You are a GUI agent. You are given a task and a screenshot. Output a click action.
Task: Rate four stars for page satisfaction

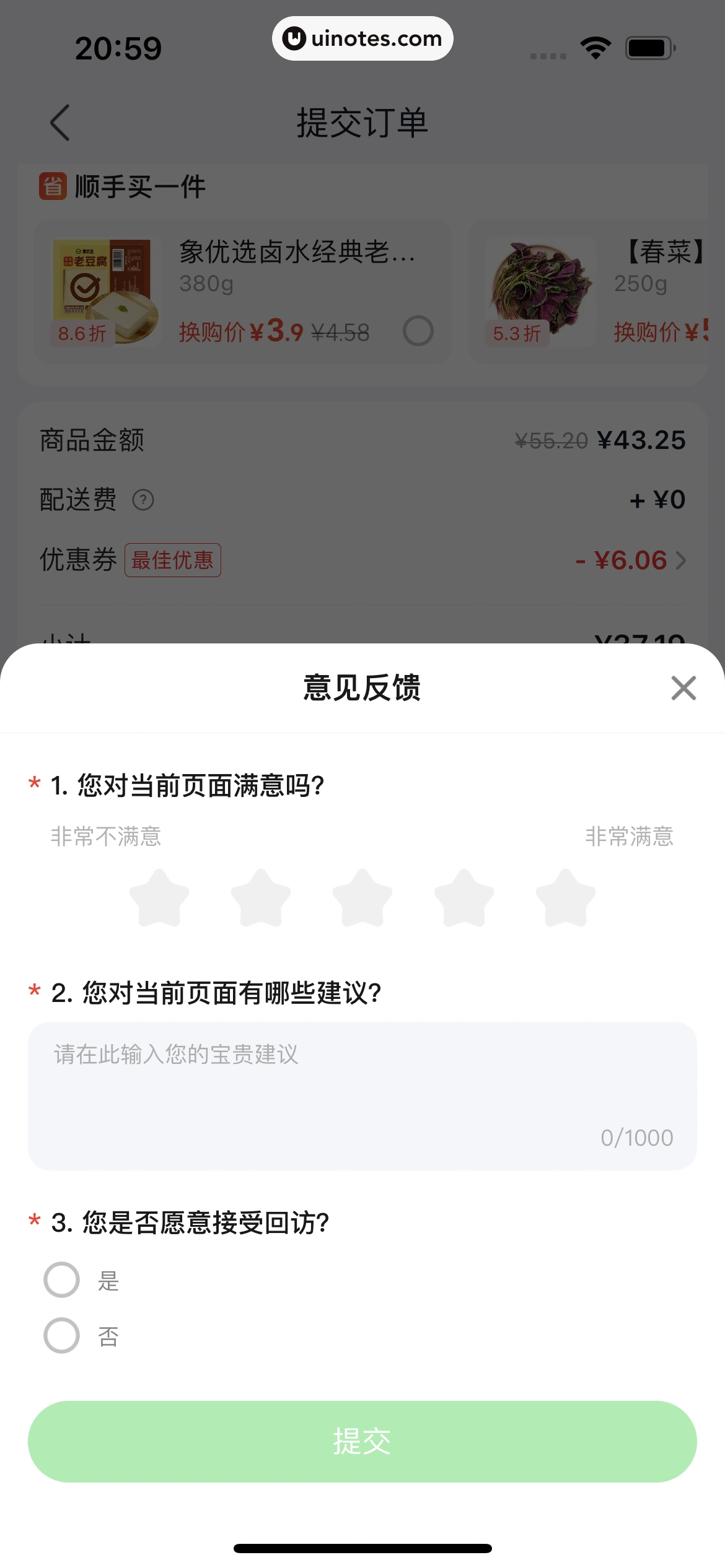click(x=464, y=898)
